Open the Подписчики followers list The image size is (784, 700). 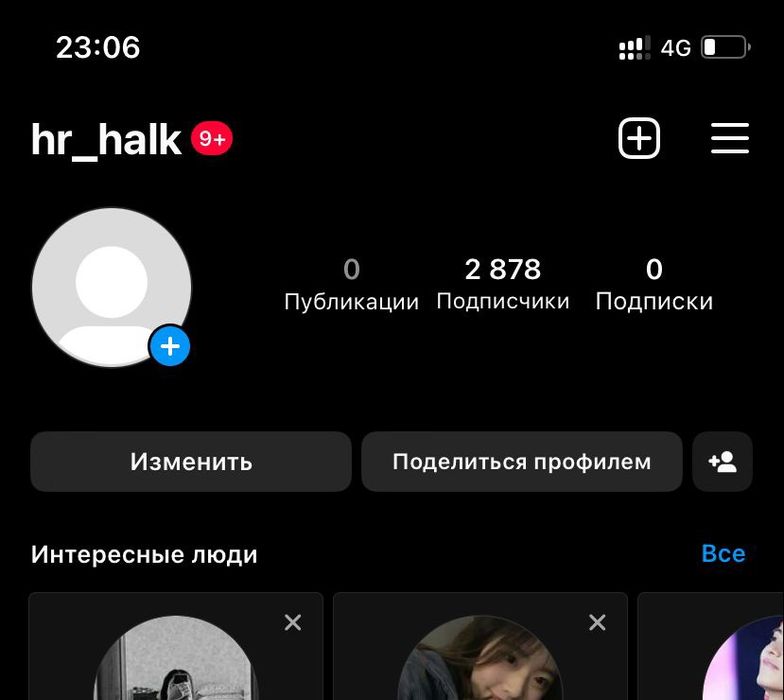click(x=503, y=284)
